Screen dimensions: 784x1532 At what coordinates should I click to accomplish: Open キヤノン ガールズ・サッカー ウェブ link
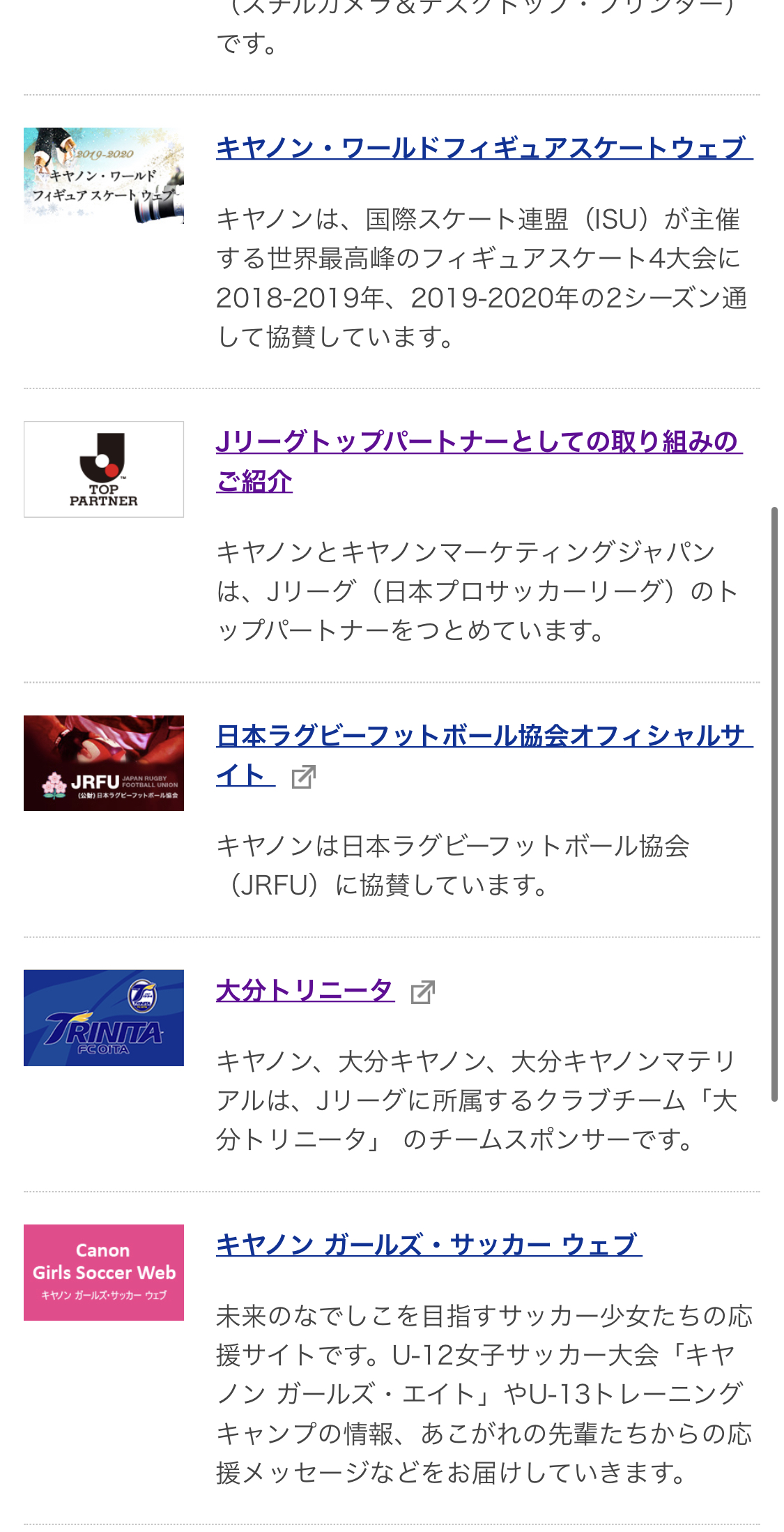428,1245
